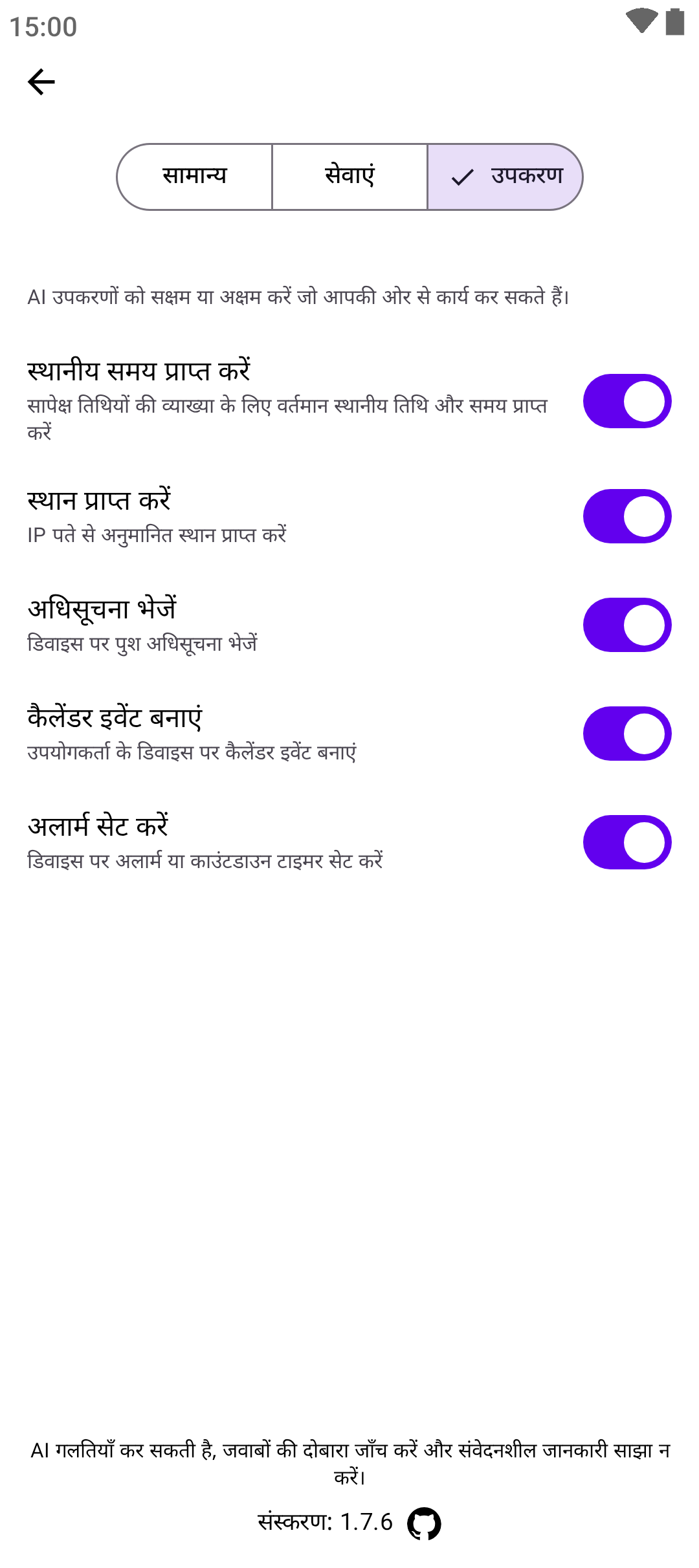
Task: Turn off अलार्म सेट करें switch
Action: click(627, 842)
